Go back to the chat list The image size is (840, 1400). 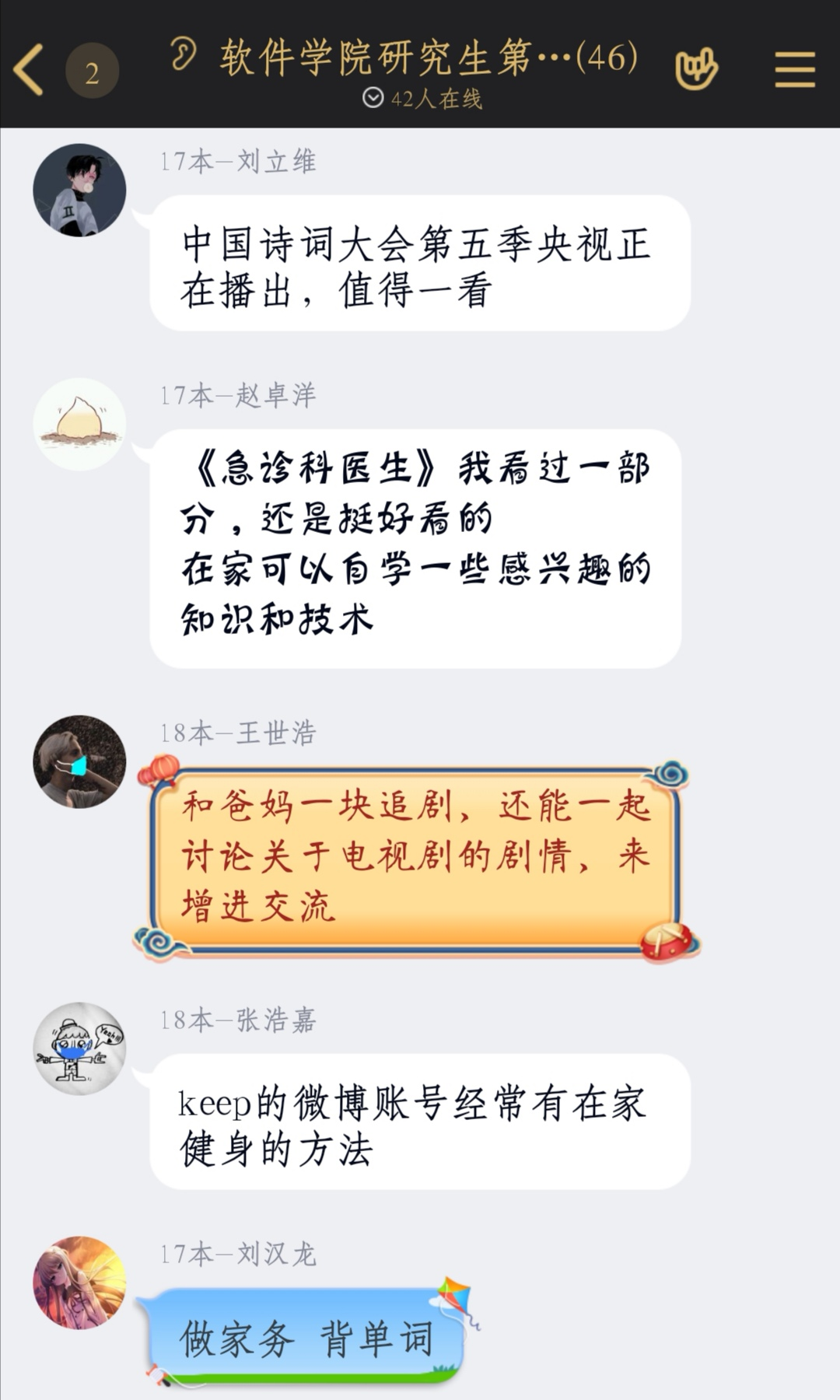[30, 70]
